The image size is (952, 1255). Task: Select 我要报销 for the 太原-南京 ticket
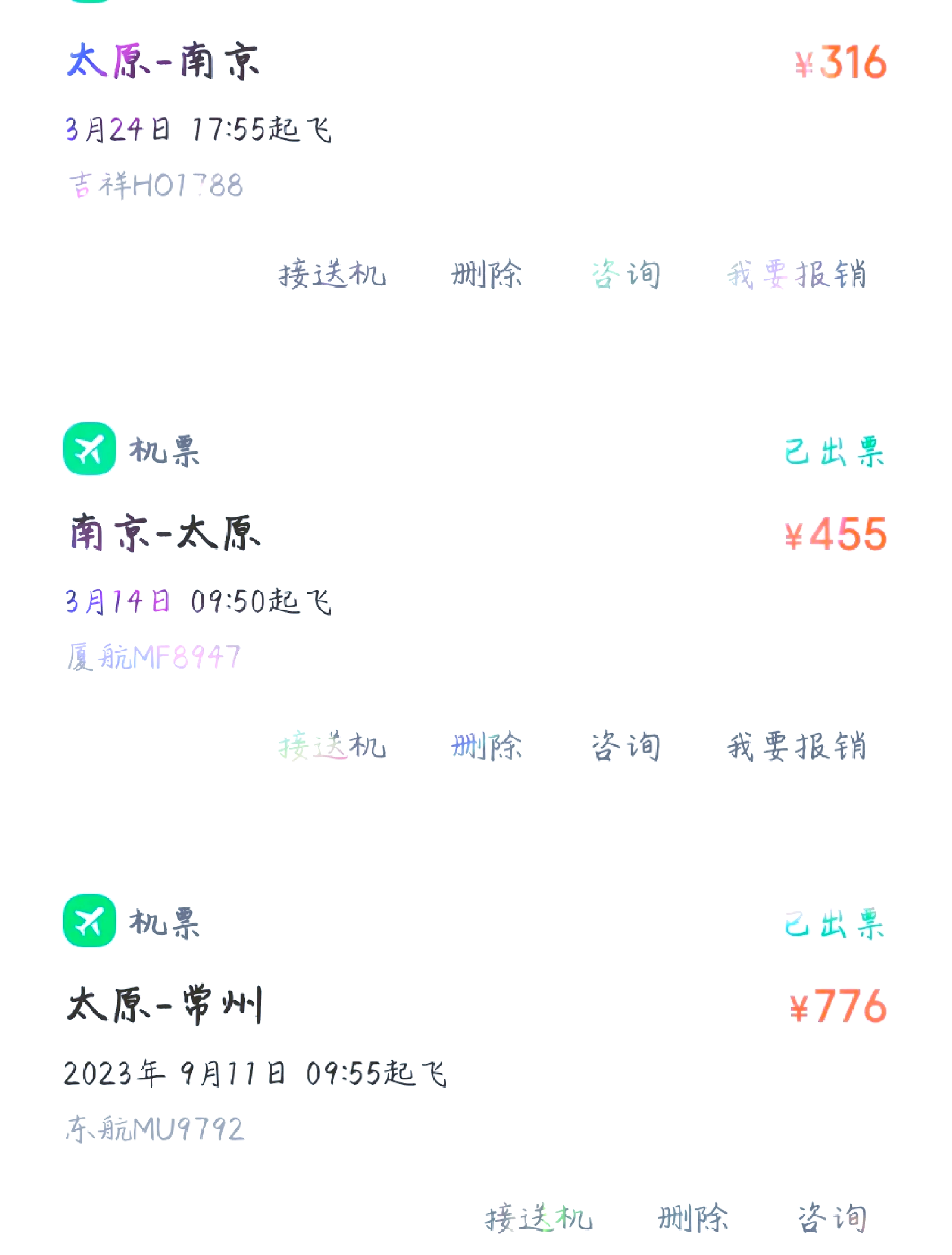click(x=797, y=275)
